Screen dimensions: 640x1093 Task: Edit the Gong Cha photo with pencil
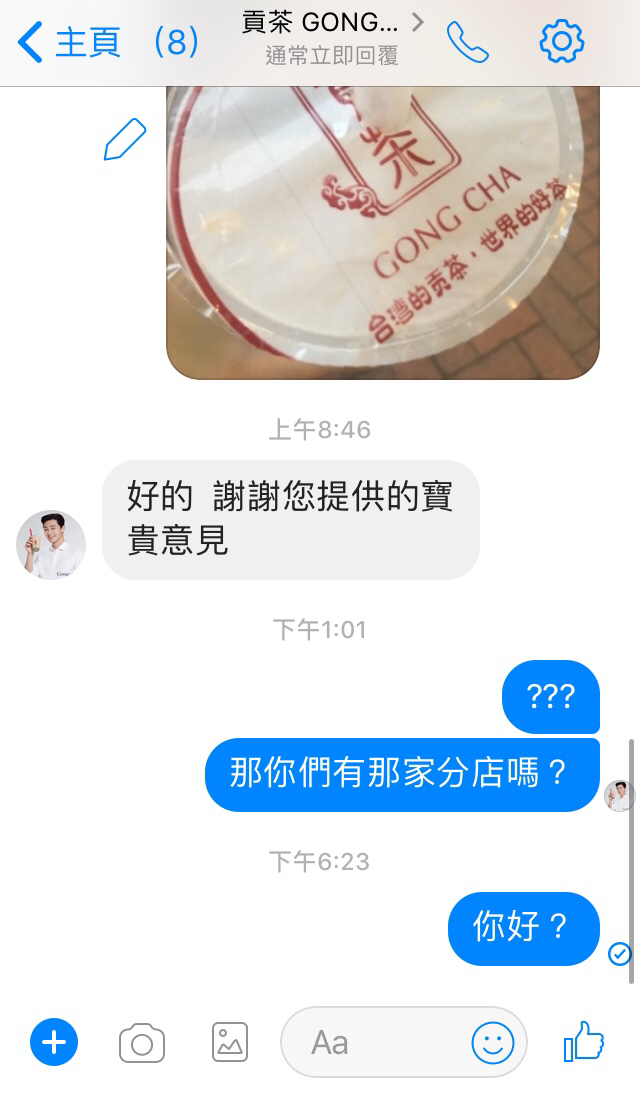tap(126, 140)
